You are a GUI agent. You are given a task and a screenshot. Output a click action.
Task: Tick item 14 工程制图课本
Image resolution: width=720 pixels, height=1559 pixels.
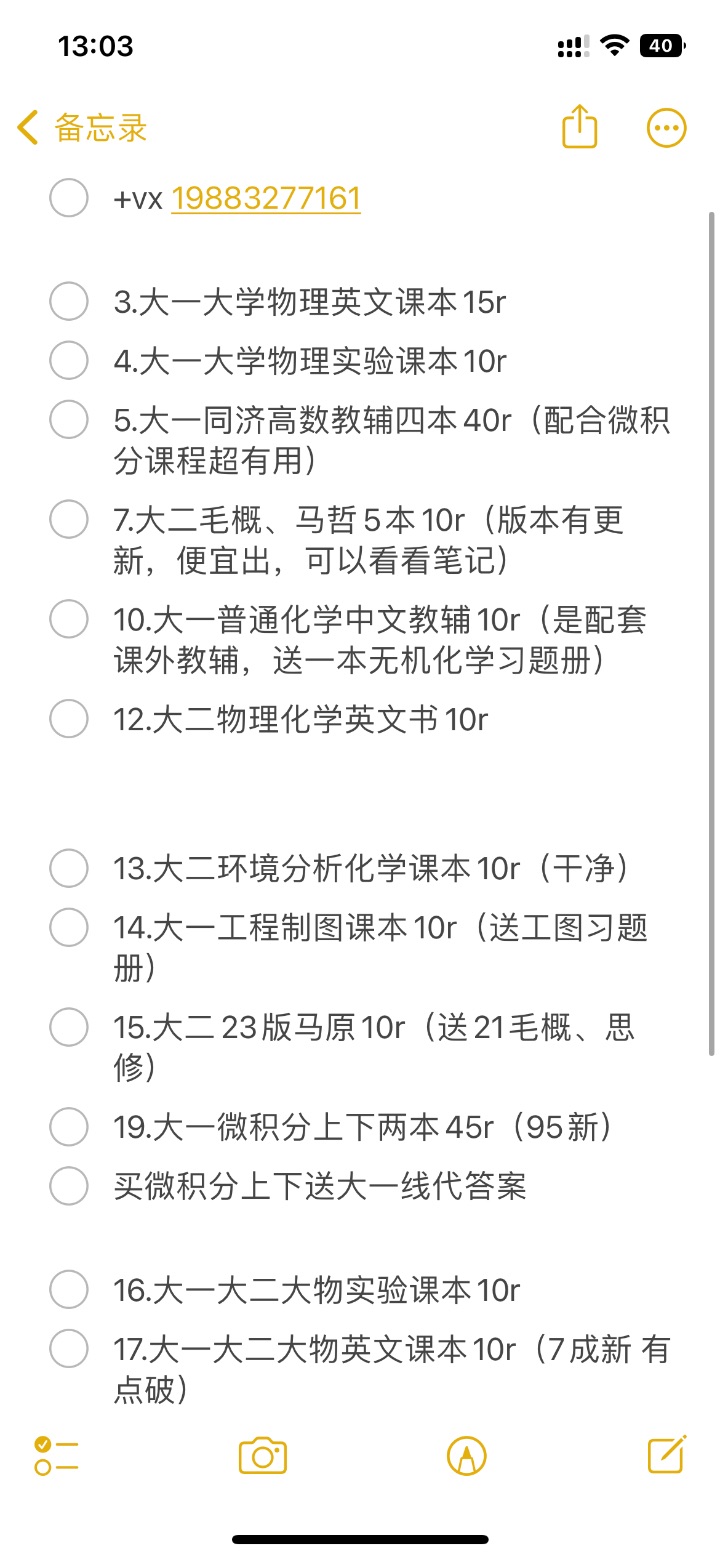[69, 927]
